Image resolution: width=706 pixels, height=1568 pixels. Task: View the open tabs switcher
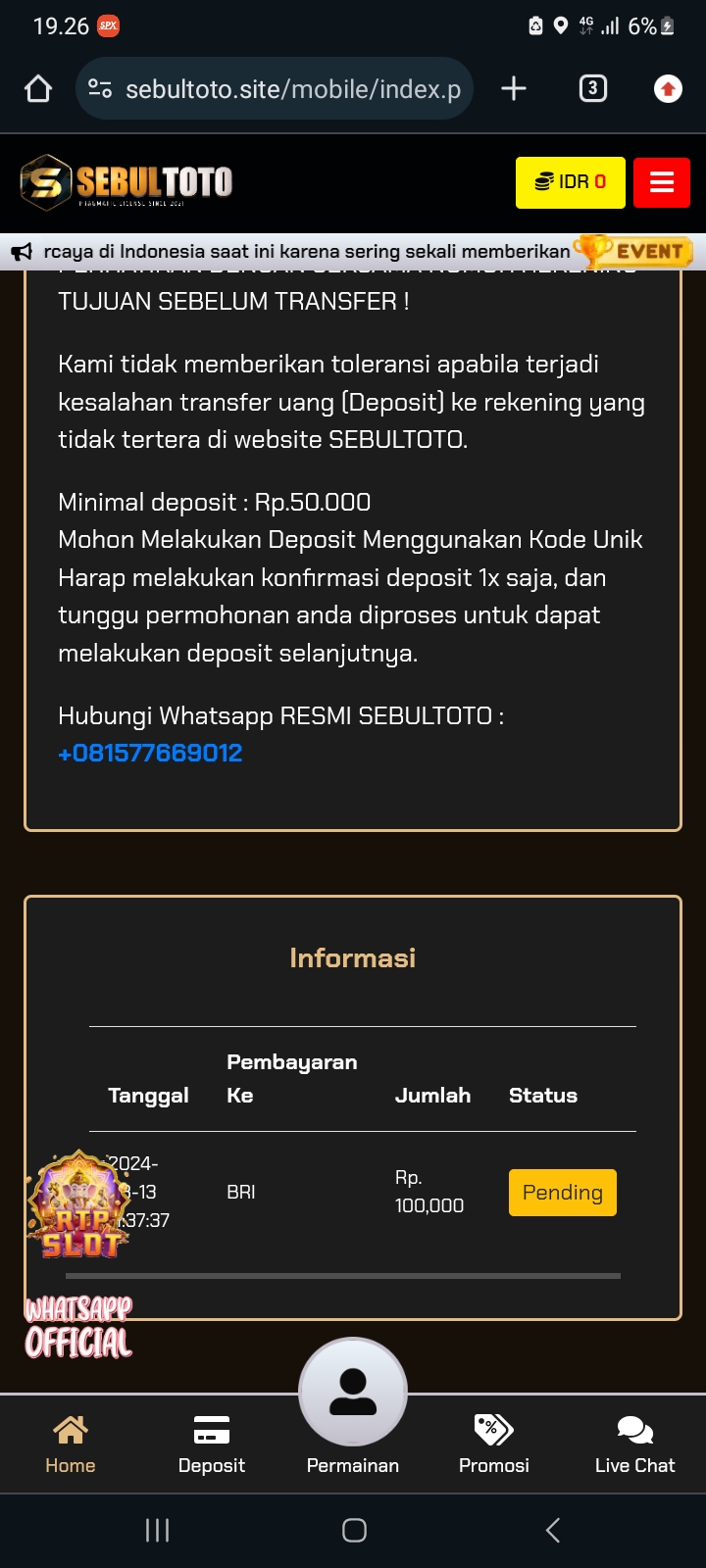click(x=592, y=89)
